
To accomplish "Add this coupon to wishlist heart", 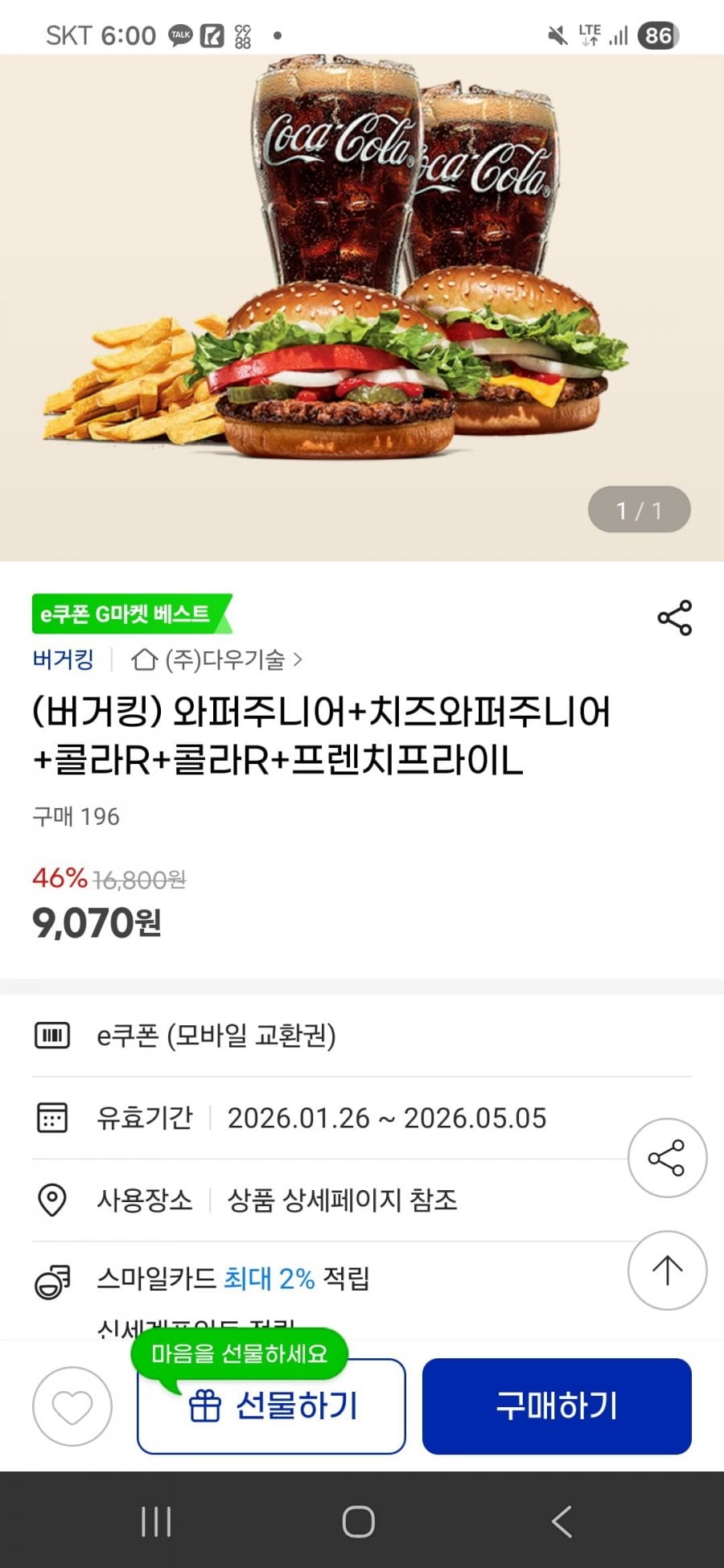I will pos(72,1406).
